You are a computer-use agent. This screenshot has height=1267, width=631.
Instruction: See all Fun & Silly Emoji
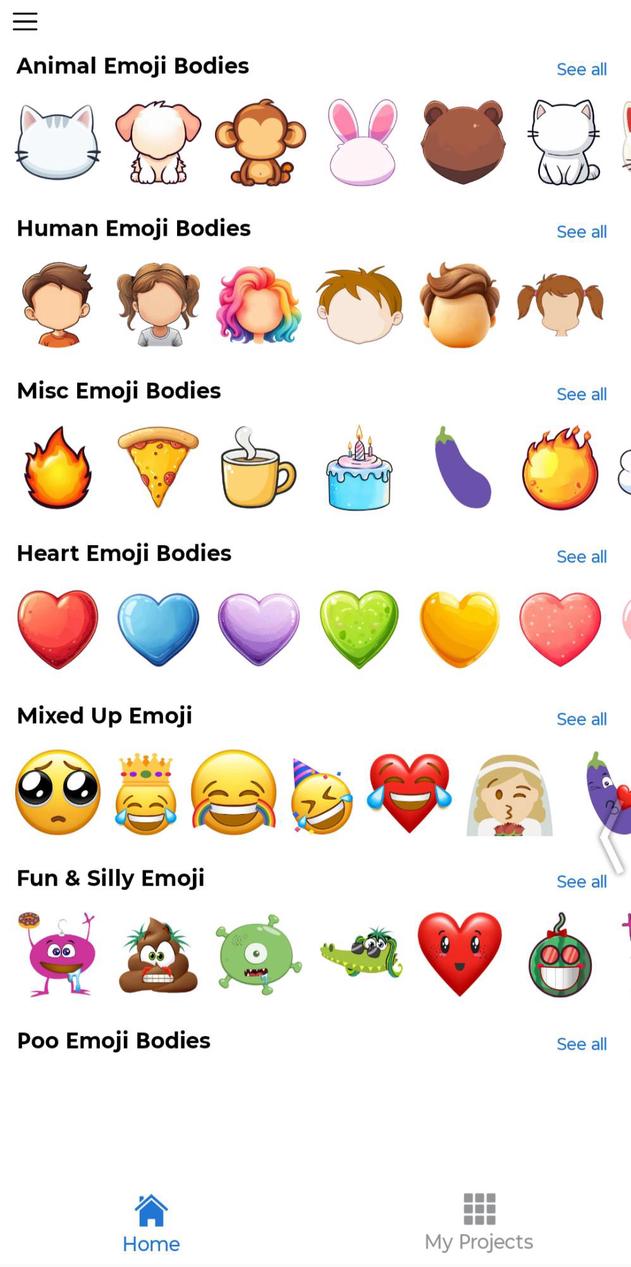click(x=581, y=881)
